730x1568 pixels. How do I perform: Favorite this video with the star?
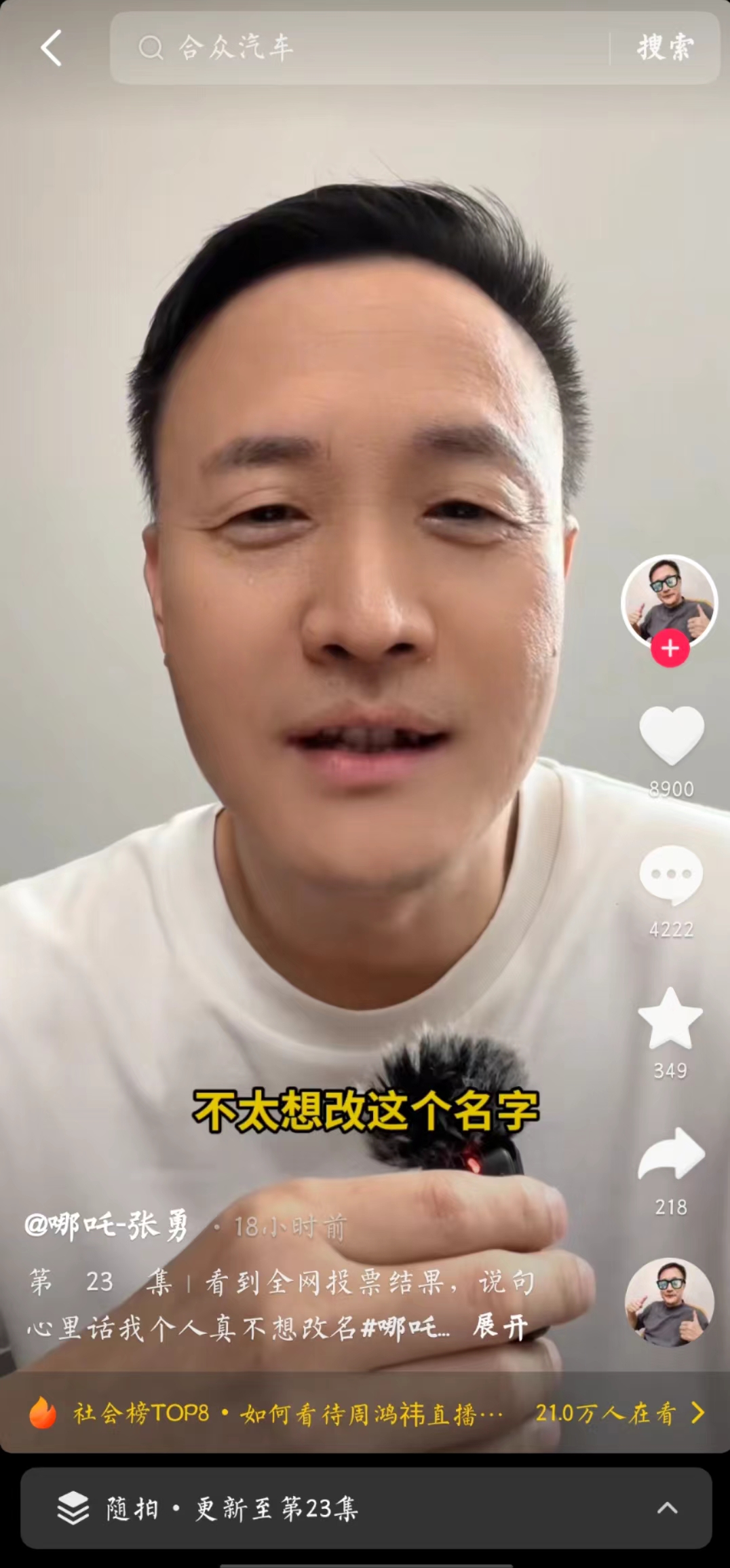click(x=670, y=1018)
